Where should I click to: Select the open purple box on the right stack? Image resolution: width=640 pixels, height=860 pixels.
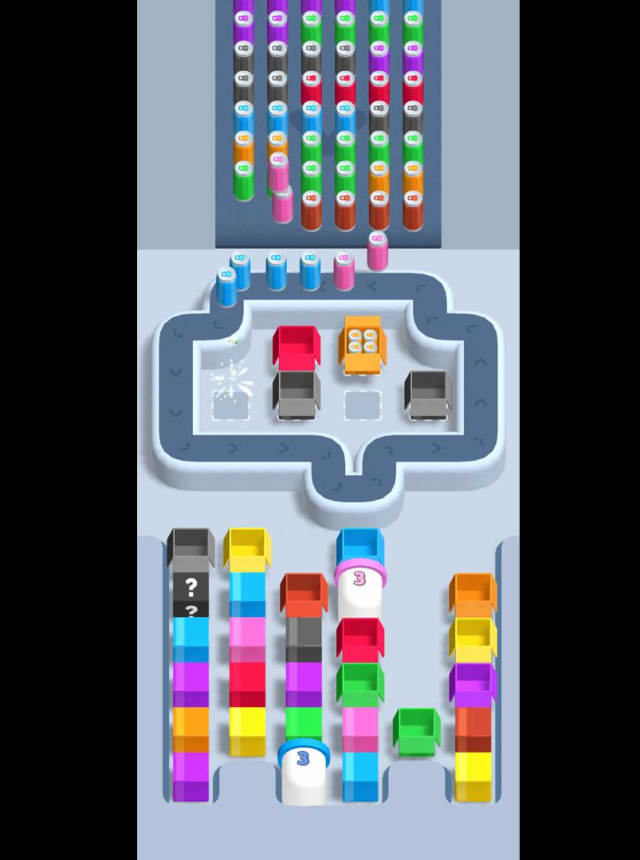click(472, 683)
